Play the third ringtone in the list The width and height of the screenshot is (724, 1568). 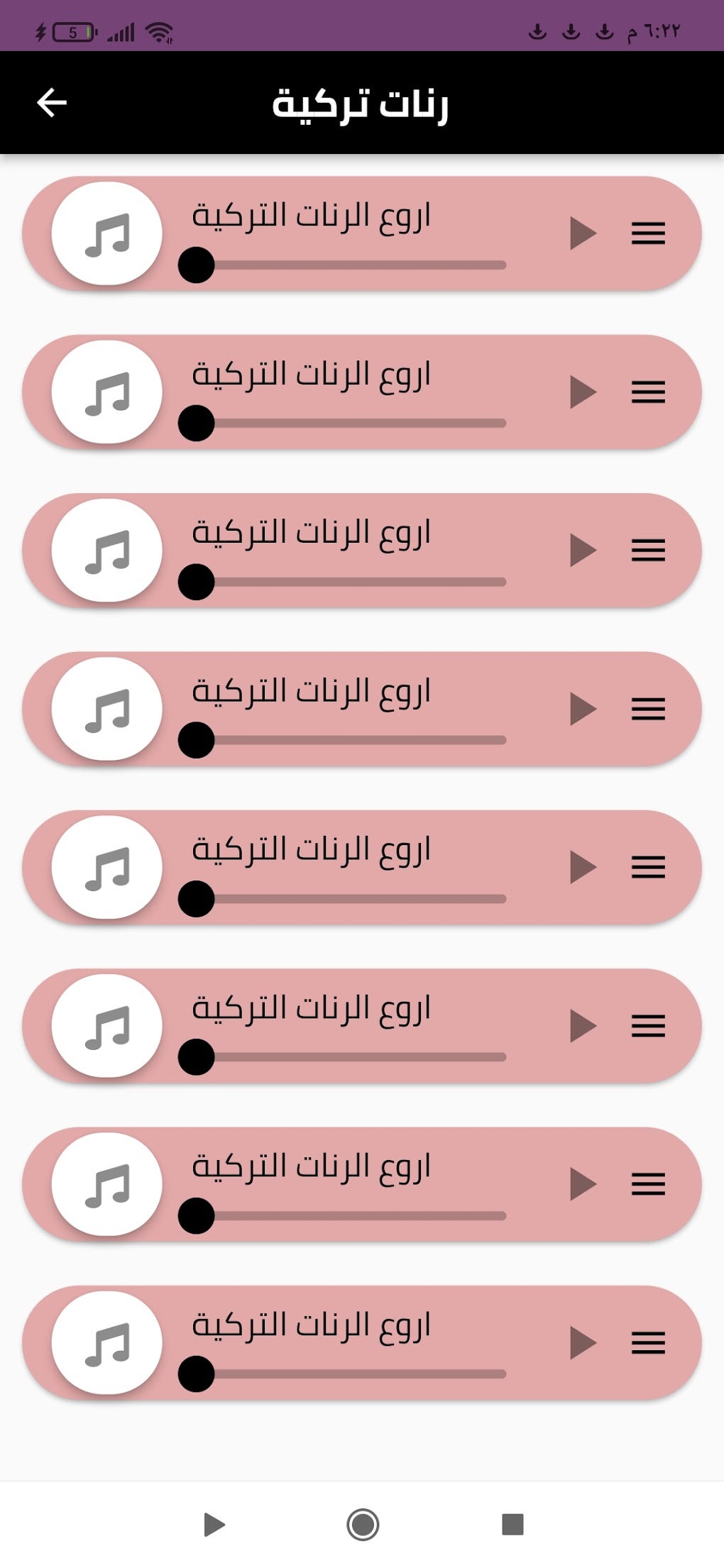[583, 550]
